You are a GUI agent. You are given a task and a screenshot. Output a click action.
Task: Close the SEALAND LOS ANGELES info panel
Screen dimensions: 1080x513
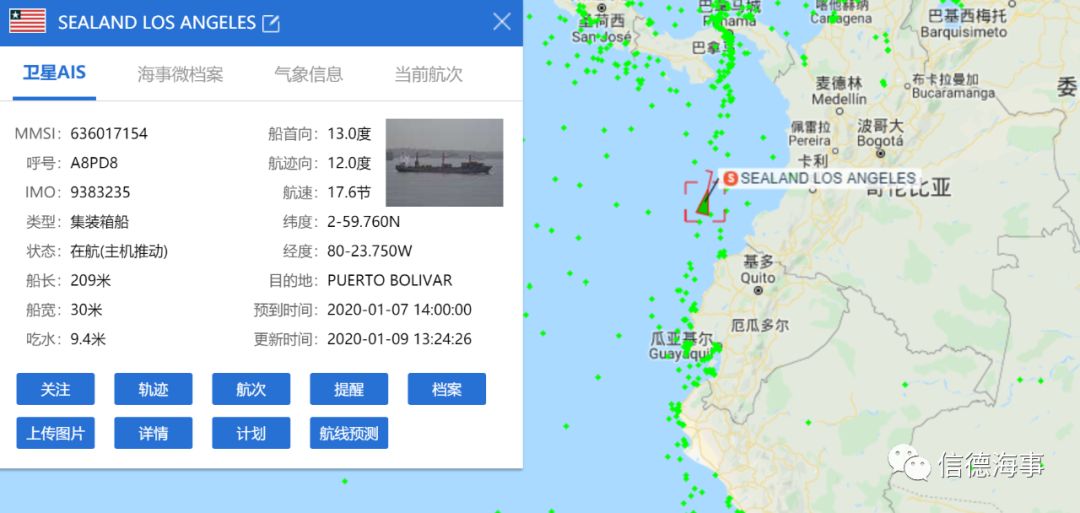(502, 22)
